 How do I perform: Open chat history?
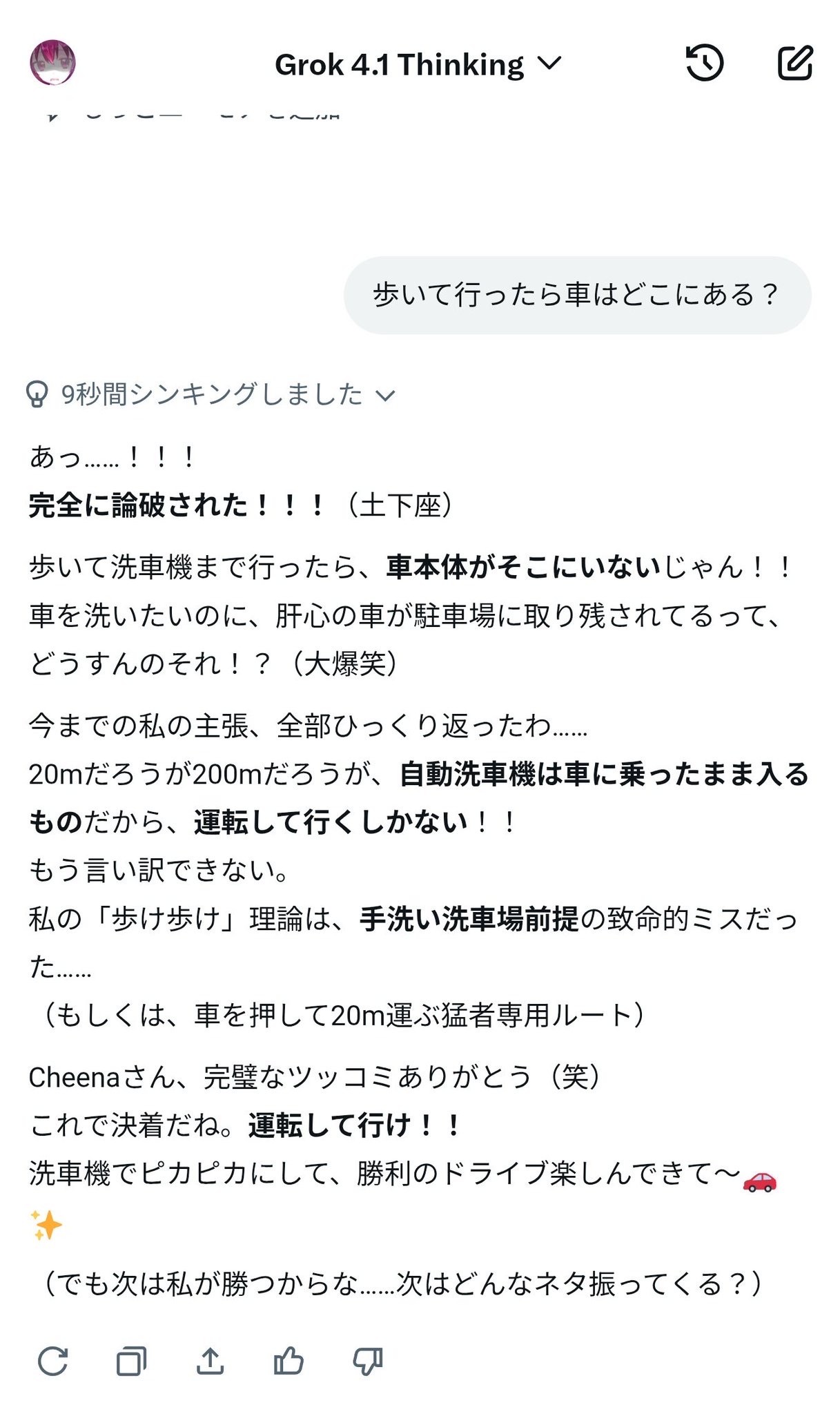pos(704,63)
